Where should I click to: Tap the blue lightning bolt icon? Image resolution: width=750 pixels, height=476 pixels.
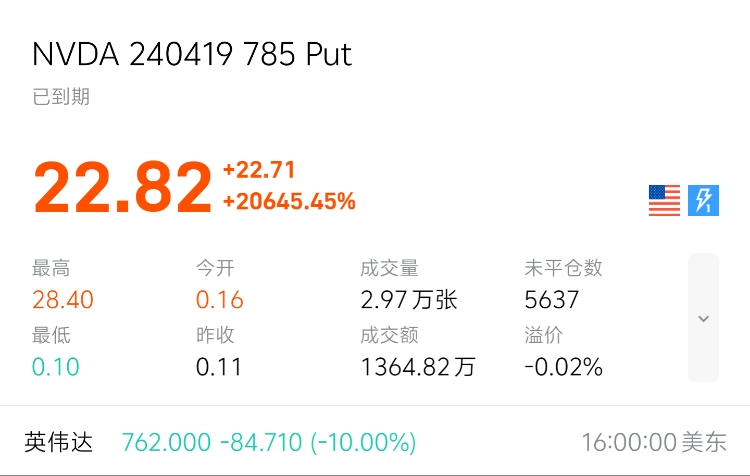point(704,200)
